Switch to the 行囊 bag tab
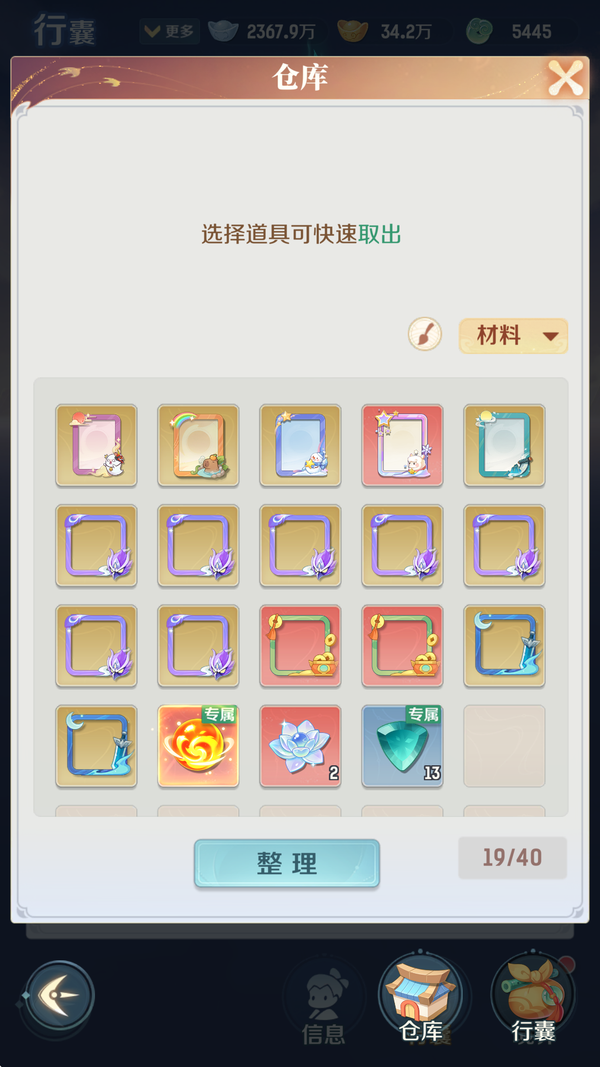This screenshot has width=600, height=1067. tap(533, 1002)
